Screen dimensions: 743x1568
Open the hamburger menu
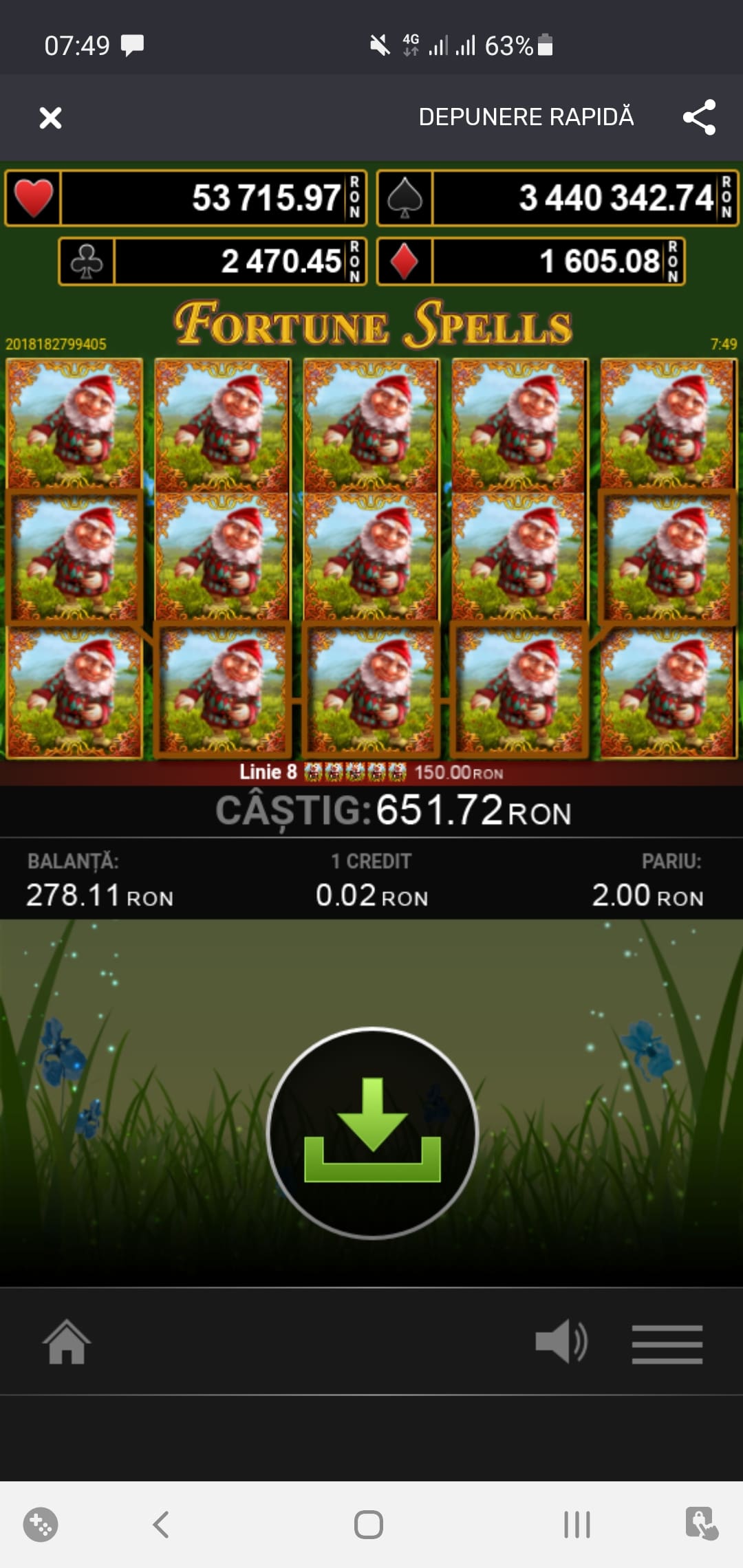pos(667,1344)
